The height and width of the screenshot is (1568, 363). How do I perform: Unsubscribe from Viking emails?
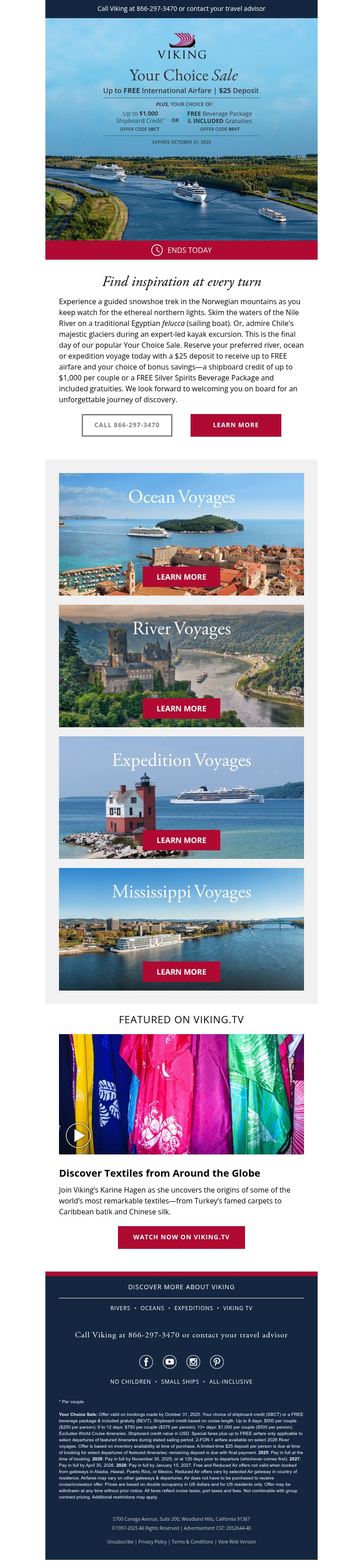pyautogui.click(x=120, y=1541)
